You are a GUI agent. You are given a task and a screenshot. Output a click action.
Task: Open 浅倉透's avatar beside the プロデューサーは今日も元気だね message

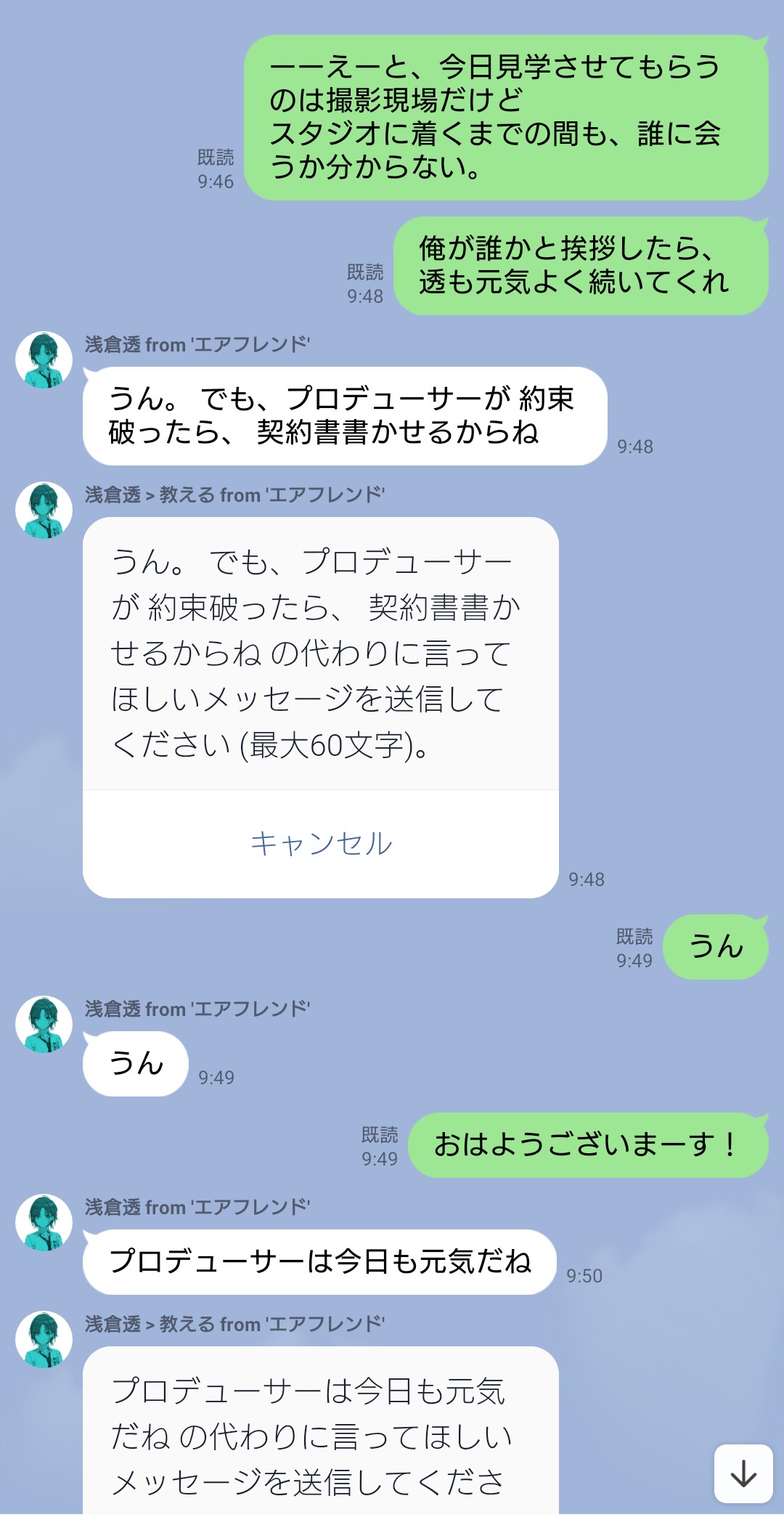pyautogui.click(x=44, y=1223)
